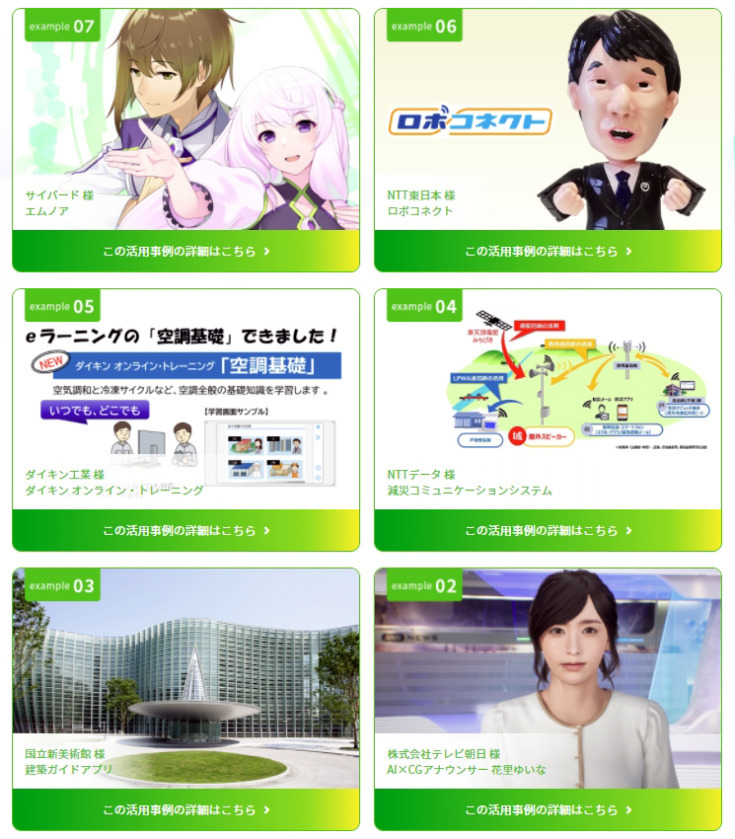
Task: Select the example 06 ロボコネクト card image
Action: coord(548,120)
